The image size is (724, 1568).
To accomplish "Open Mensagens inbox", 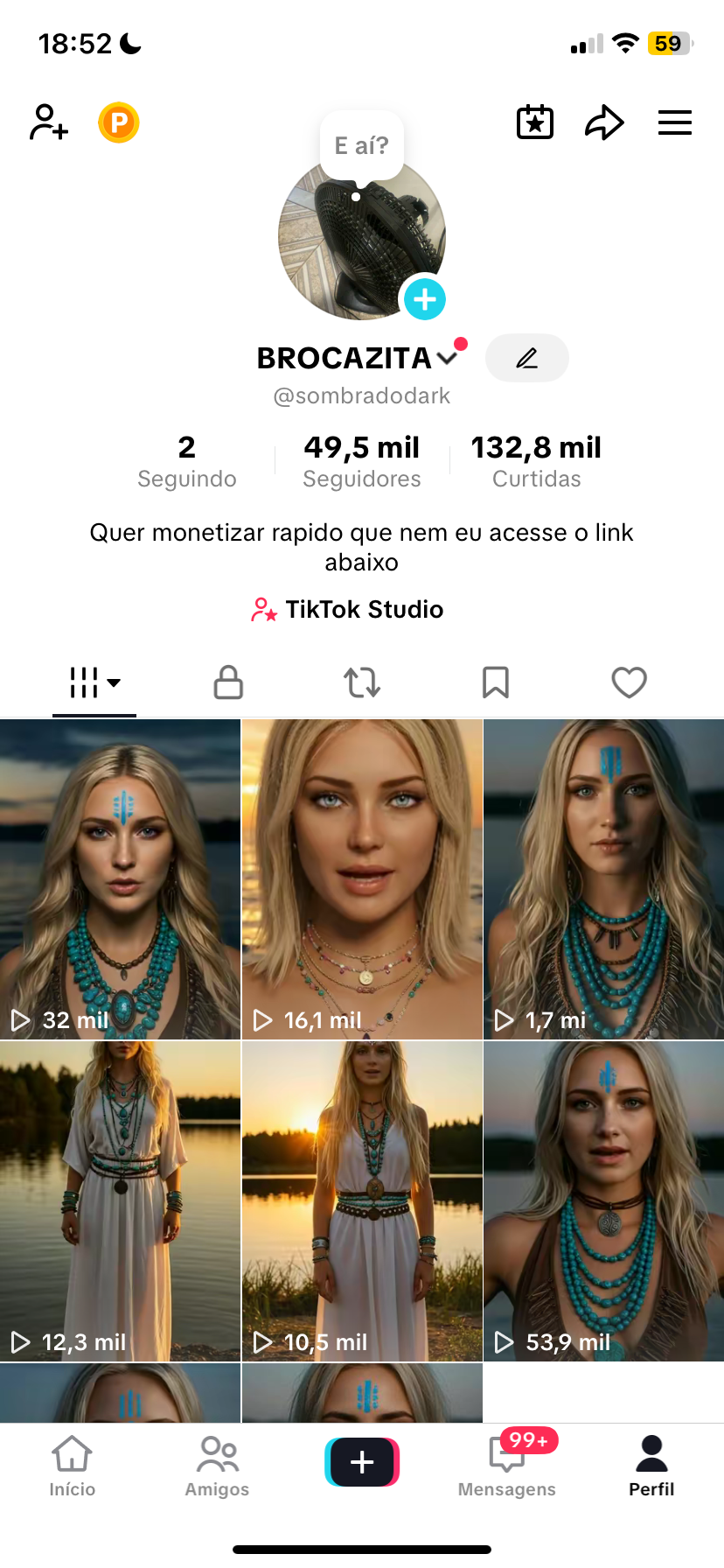I will pyautogui.click(x=507, y=1466).
